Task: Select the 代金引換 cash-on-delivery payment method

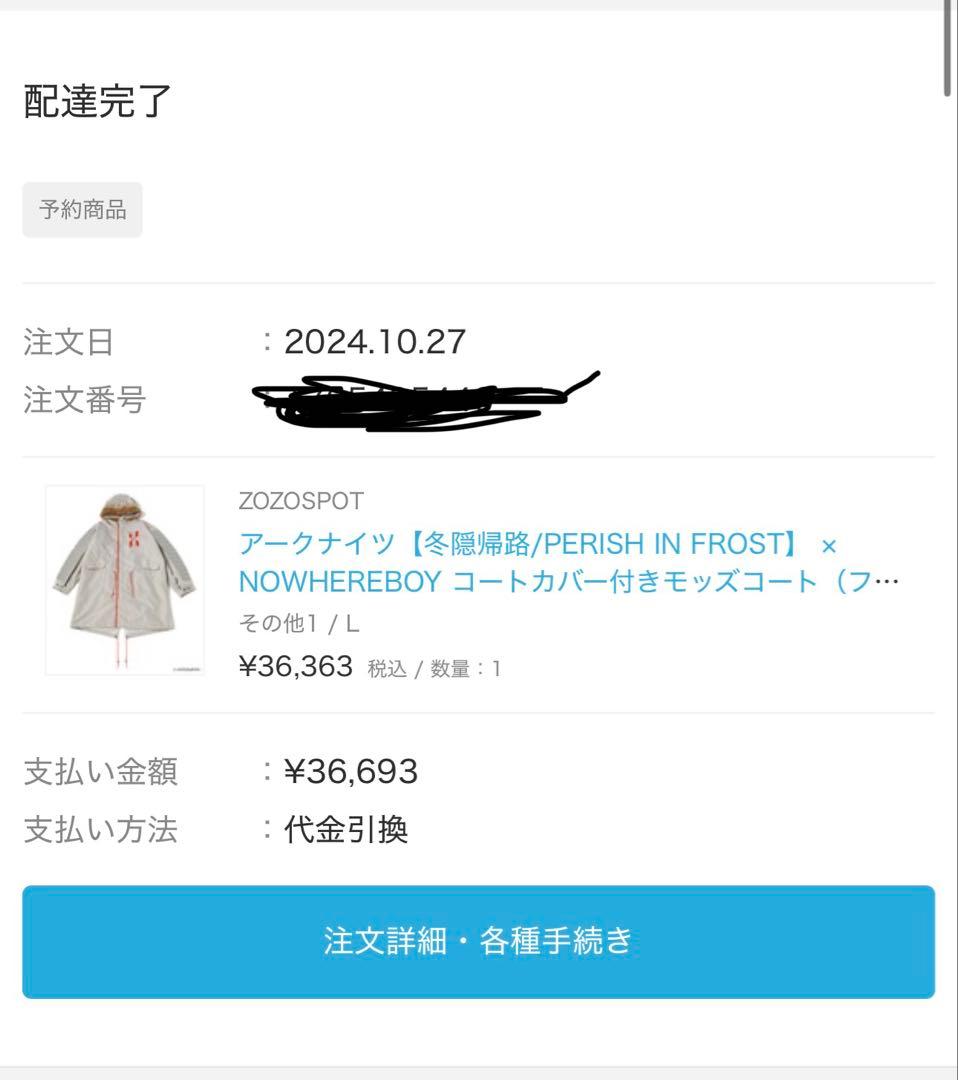Action: 344,828
